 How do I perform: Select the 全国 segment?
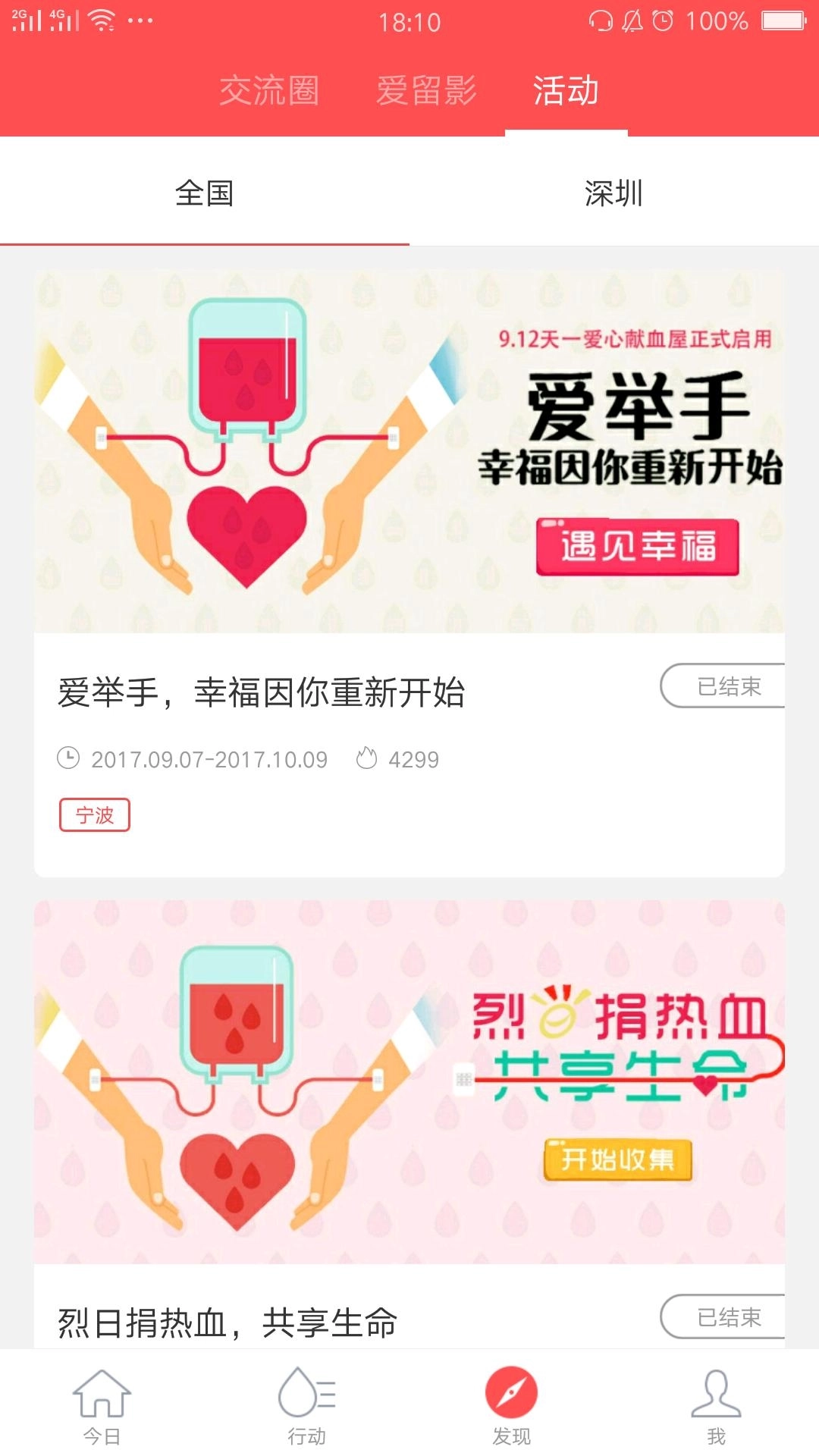point(205,193)
